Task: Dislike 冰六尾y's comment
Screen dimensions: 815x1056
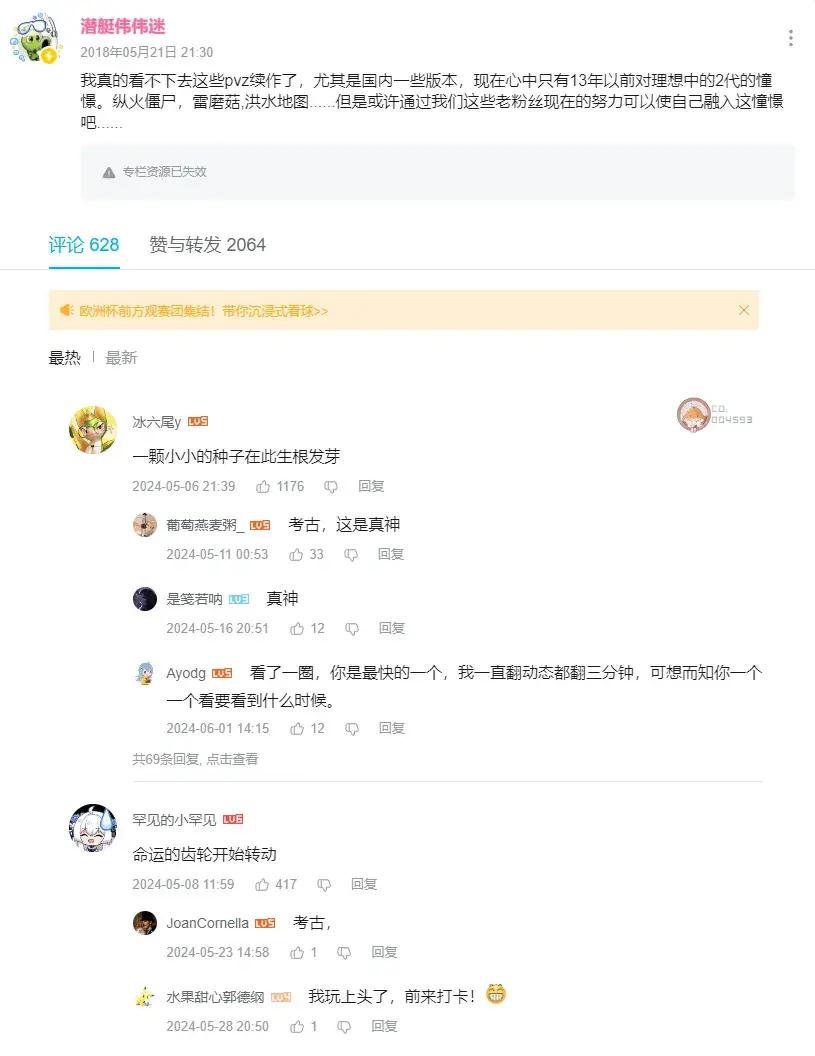Action: coord(331,487)
